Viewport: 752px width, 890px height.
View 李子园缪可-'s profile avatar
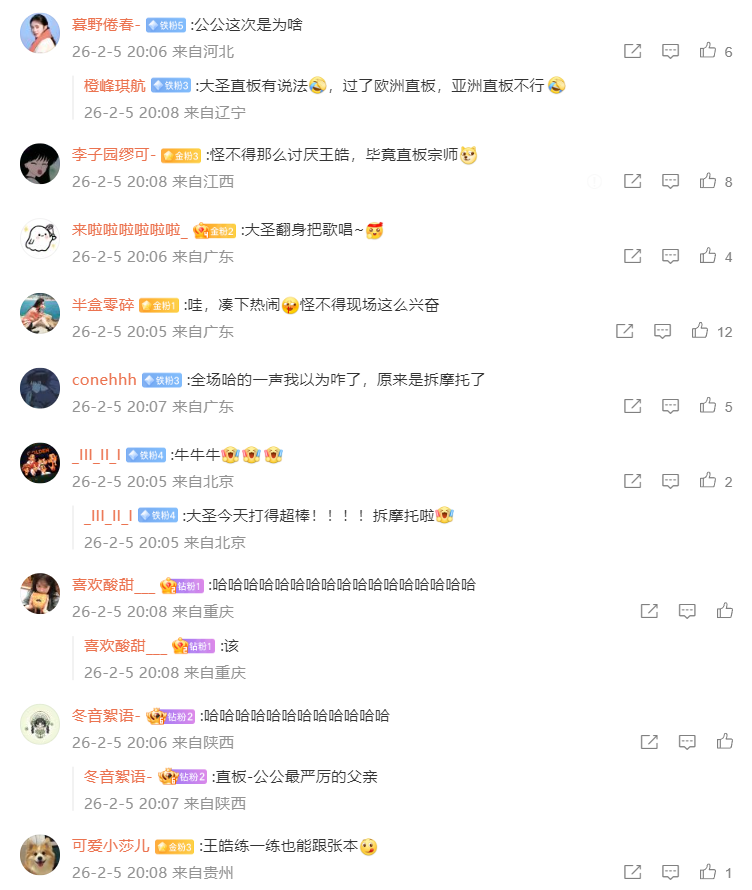40,163
